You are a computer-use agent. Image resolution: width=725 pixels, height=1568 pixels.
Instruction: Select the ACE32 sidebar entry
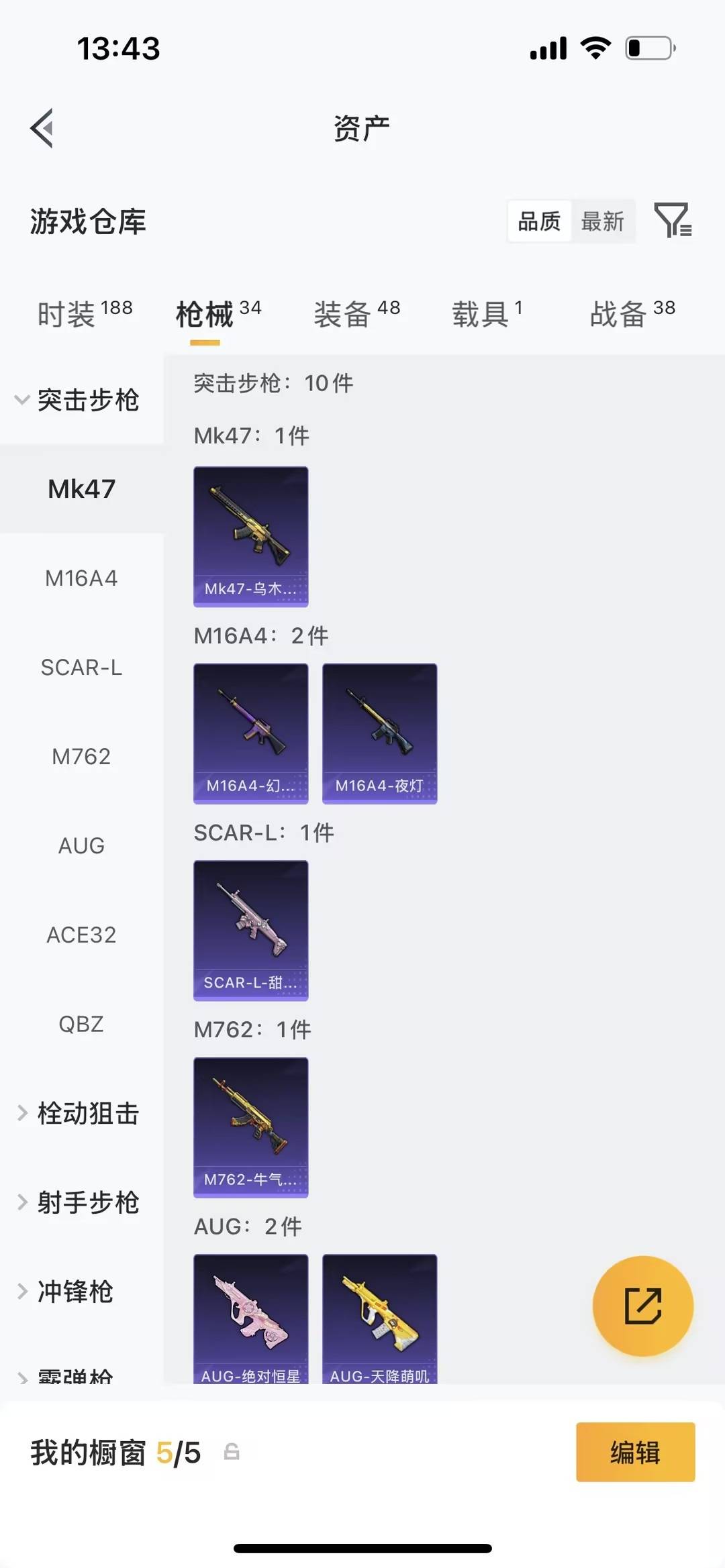(82, 935)
